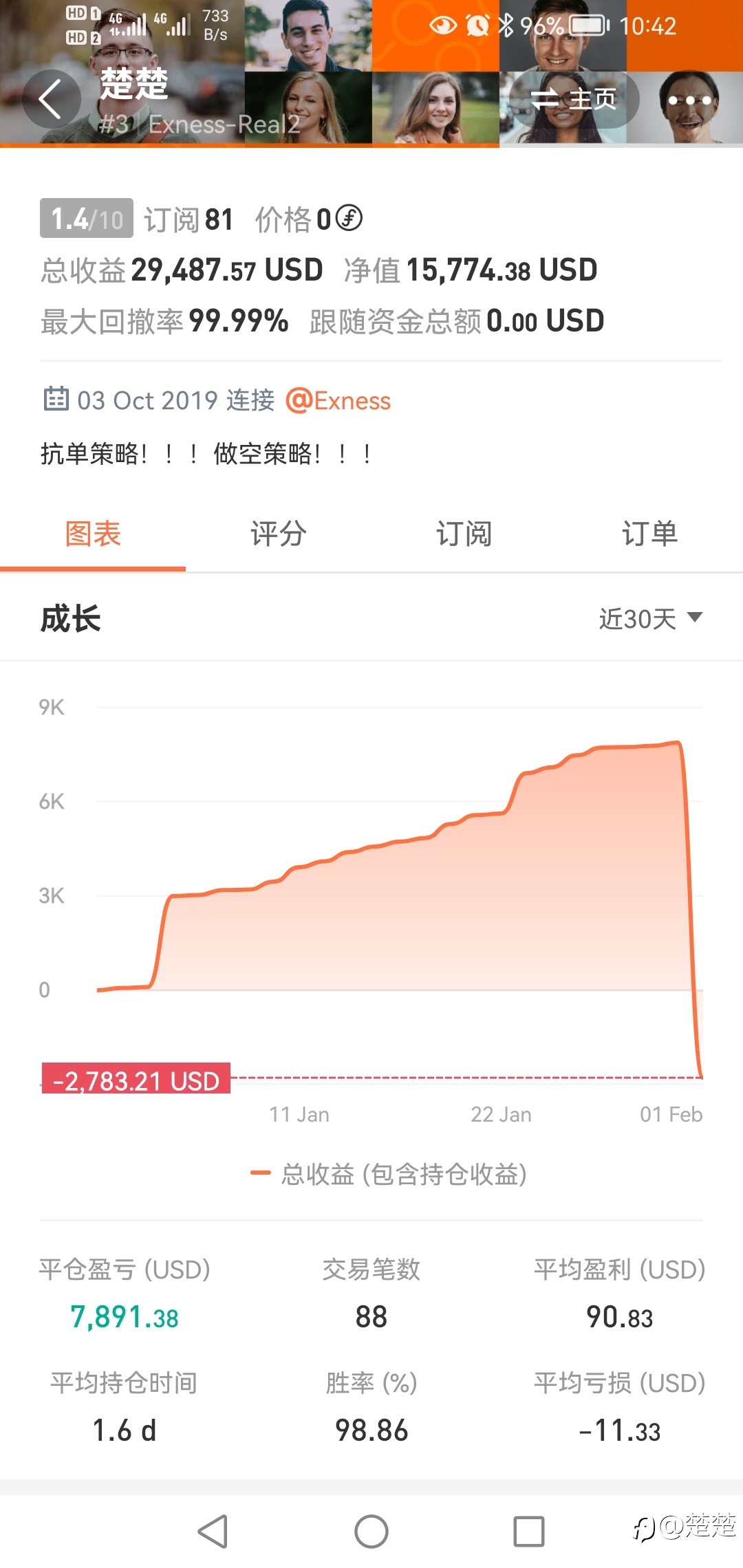Switch to the 订单 tab
The width and height of the screenshot is (743, 1568).
tap(650, 534)
